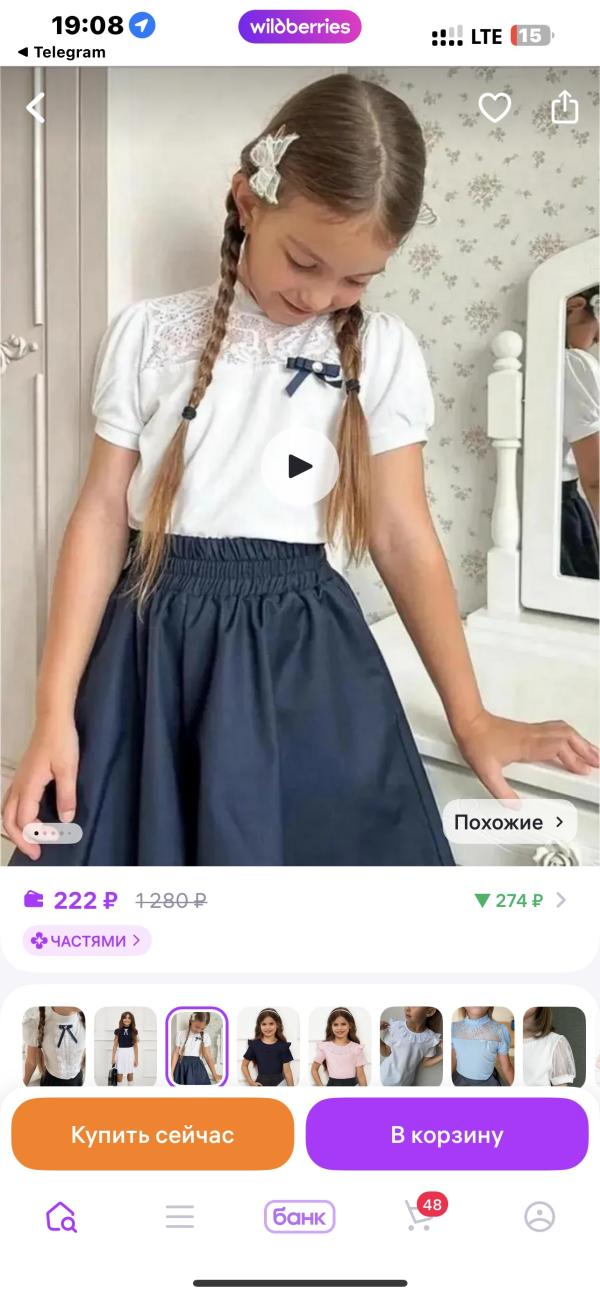Screen dimensions: 600x1297
Task: Switch to the банк tab
Action: (x=300, y=1217)
